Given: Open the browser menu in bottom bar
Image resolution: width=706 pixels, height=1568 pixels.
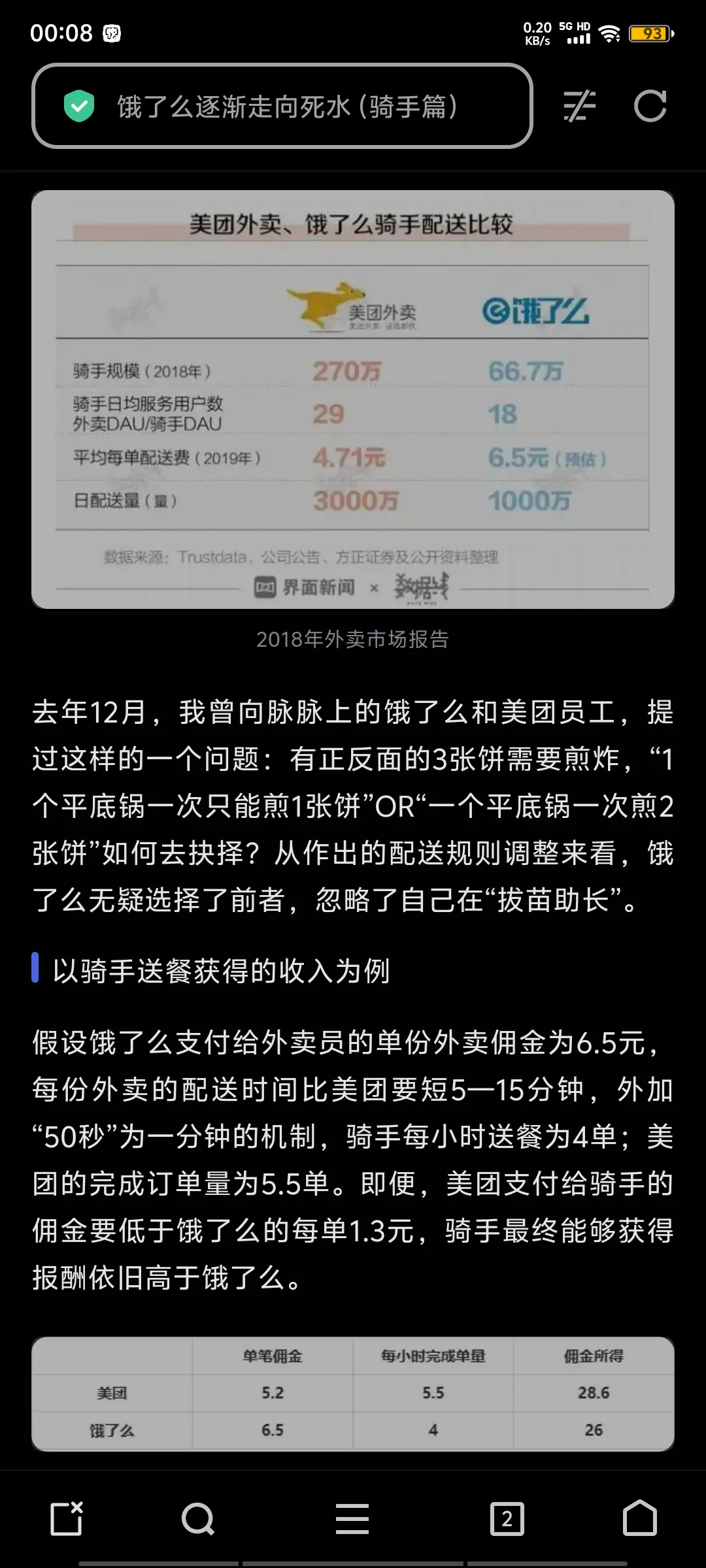Looking at the screenshot, I should pyautogui.click(x=352, y=1518).
